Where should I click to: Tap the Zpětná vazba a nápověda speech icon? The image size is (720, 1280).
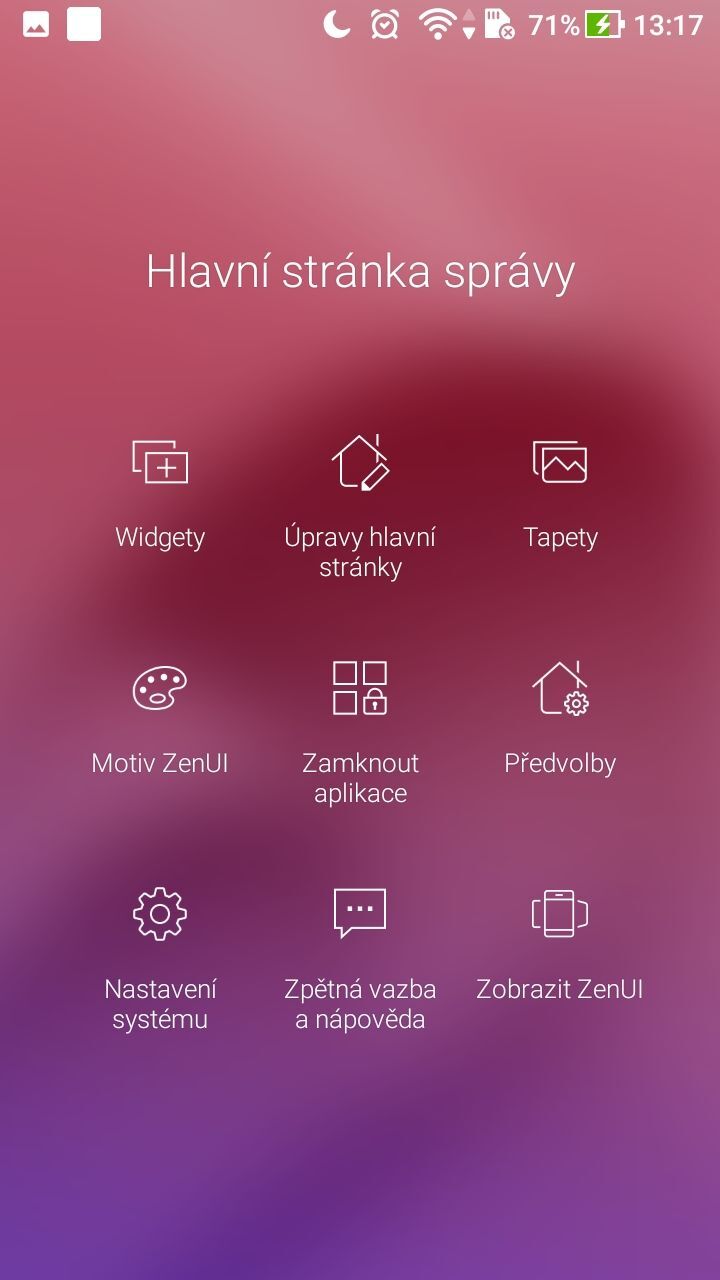[x=361, y=913]
